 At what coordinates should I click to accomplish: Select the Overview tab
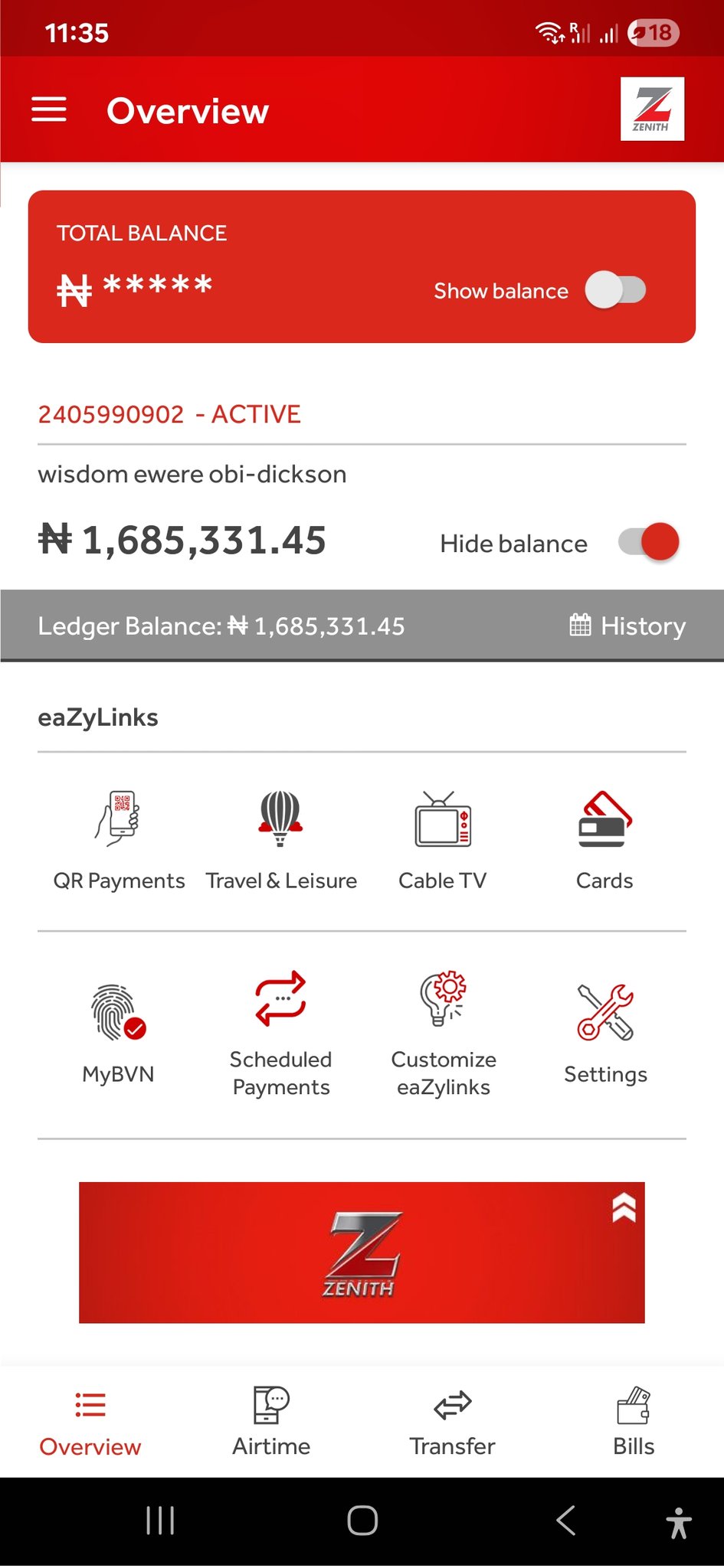90,1421
